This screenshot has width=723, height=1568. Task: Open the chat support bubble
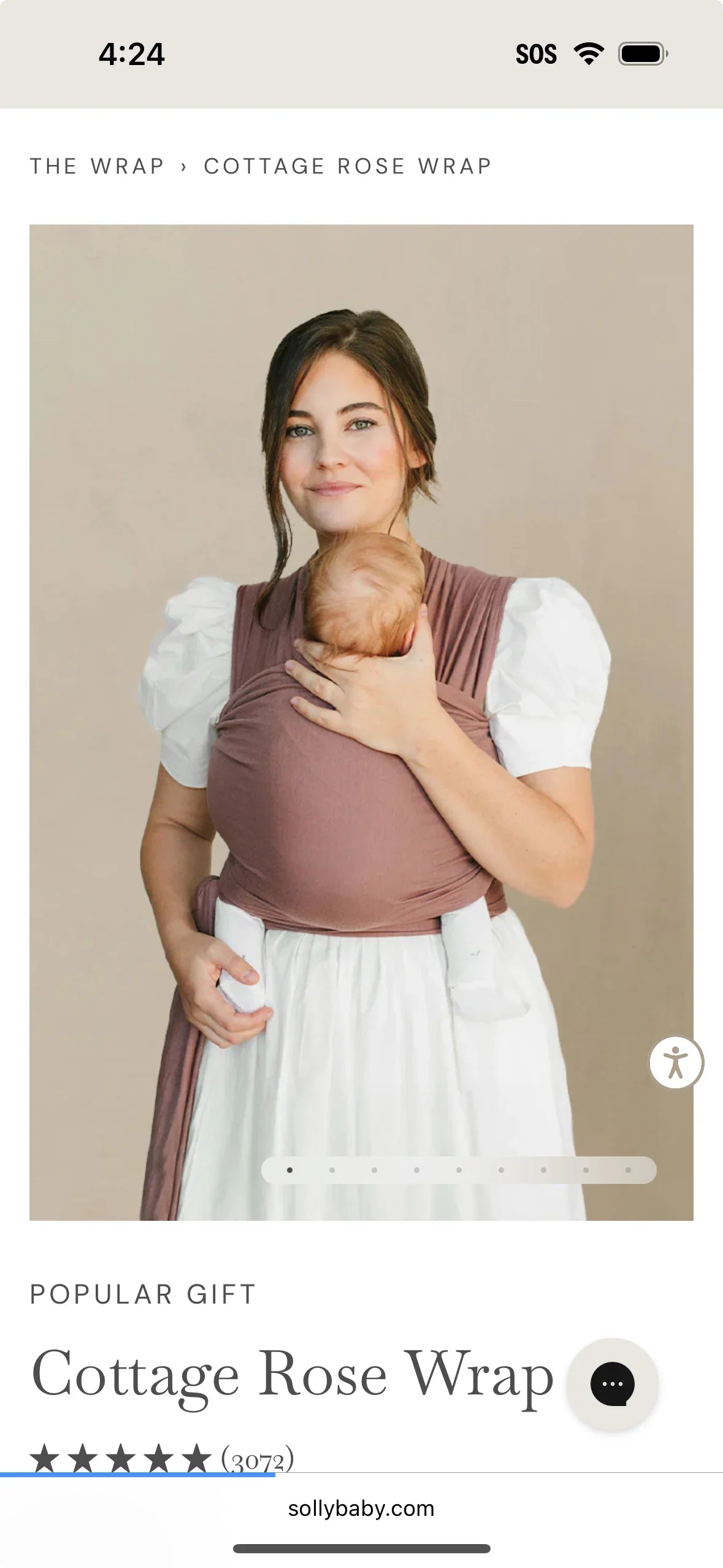pos(612,1384)
